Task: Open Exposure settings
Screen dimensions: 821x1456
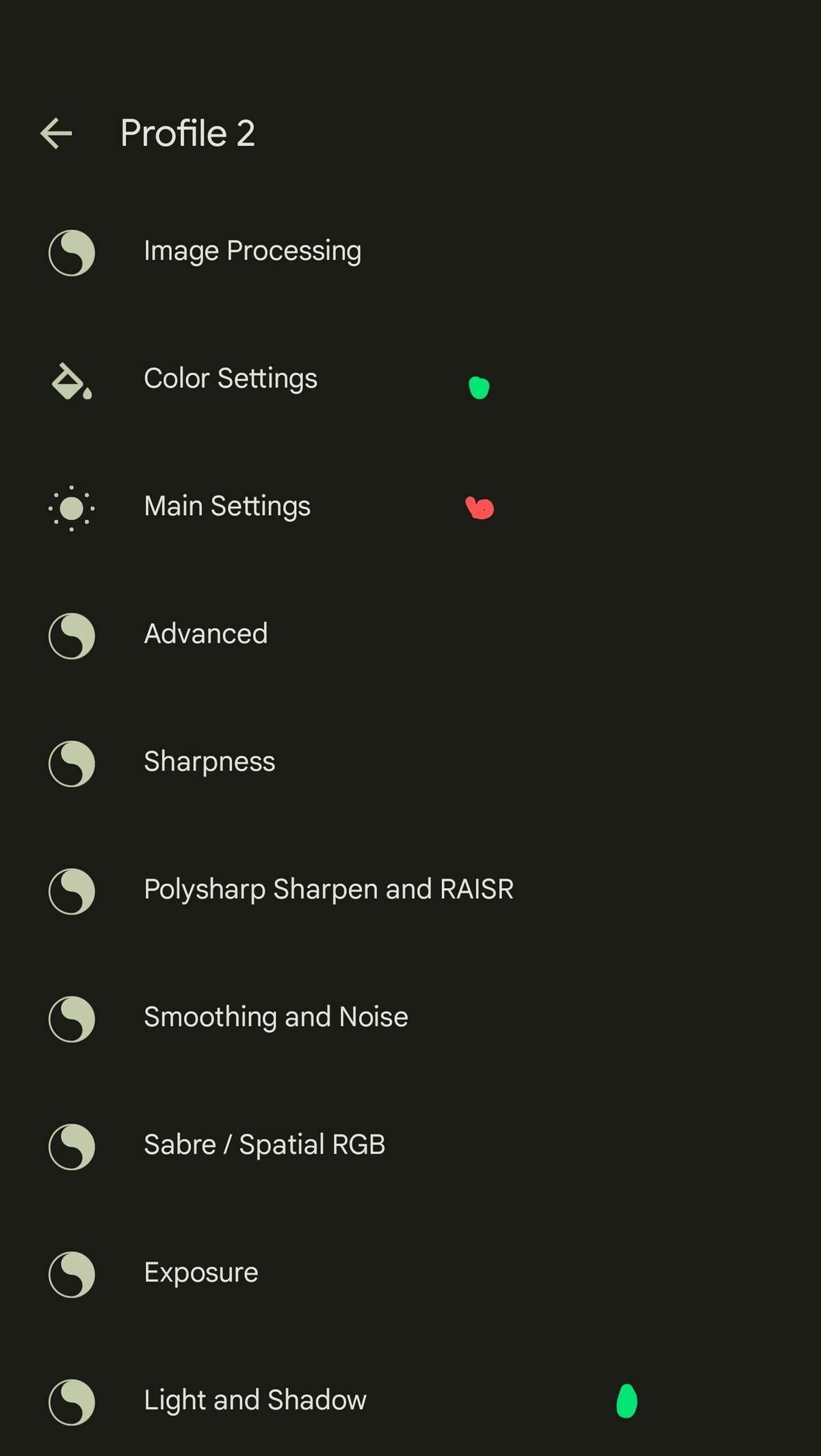Action: (410, 1273)
